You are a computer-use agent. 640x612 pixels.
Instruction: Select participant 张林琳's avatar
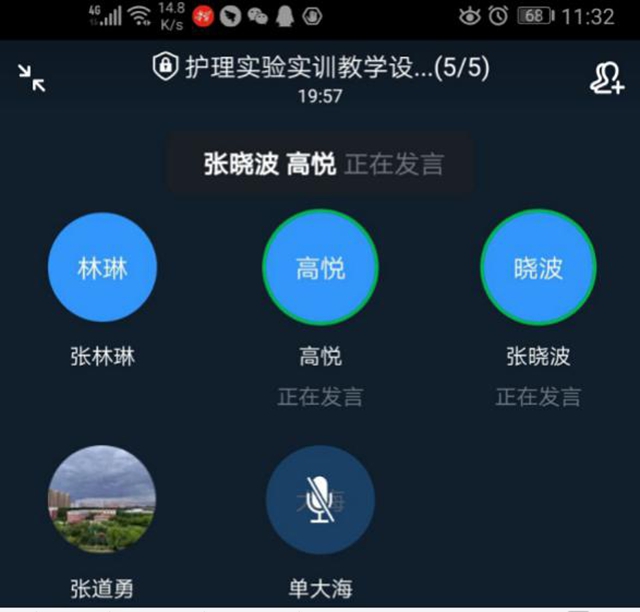102,268
